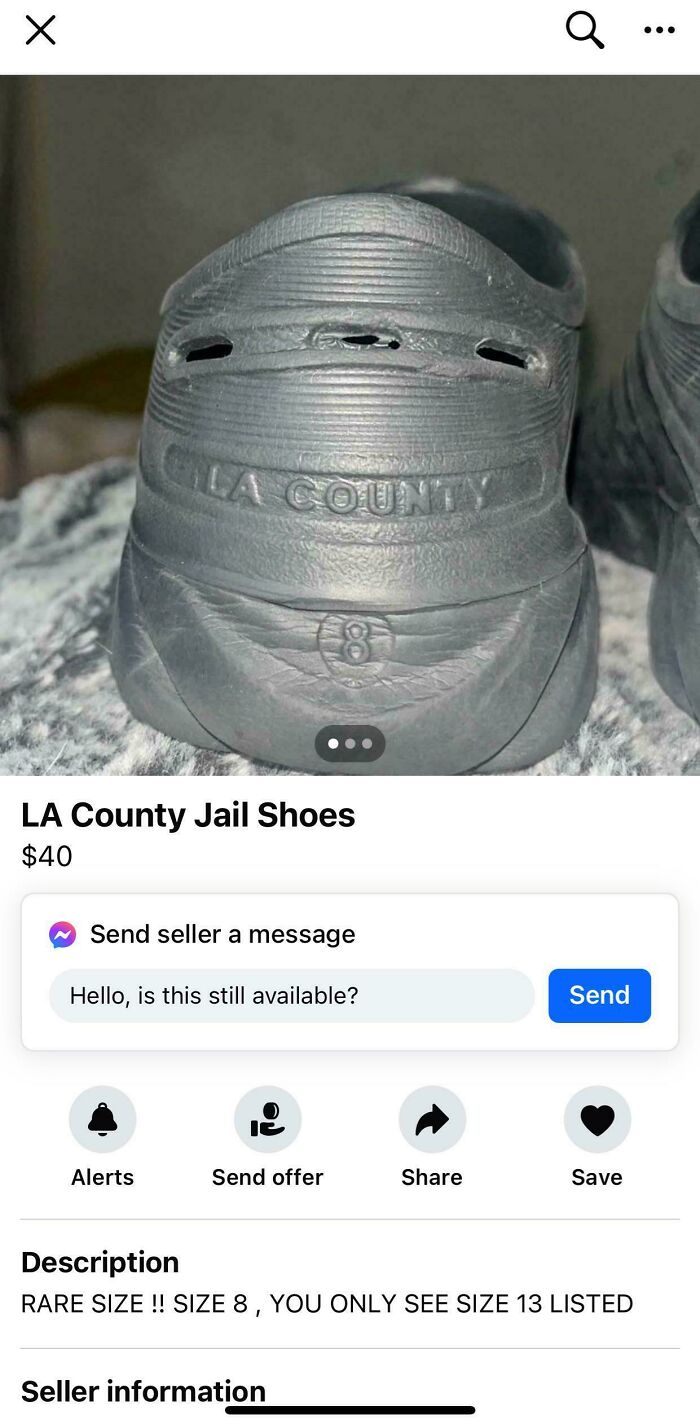
Task: Send the message to the seller
Action: [599, 995]
